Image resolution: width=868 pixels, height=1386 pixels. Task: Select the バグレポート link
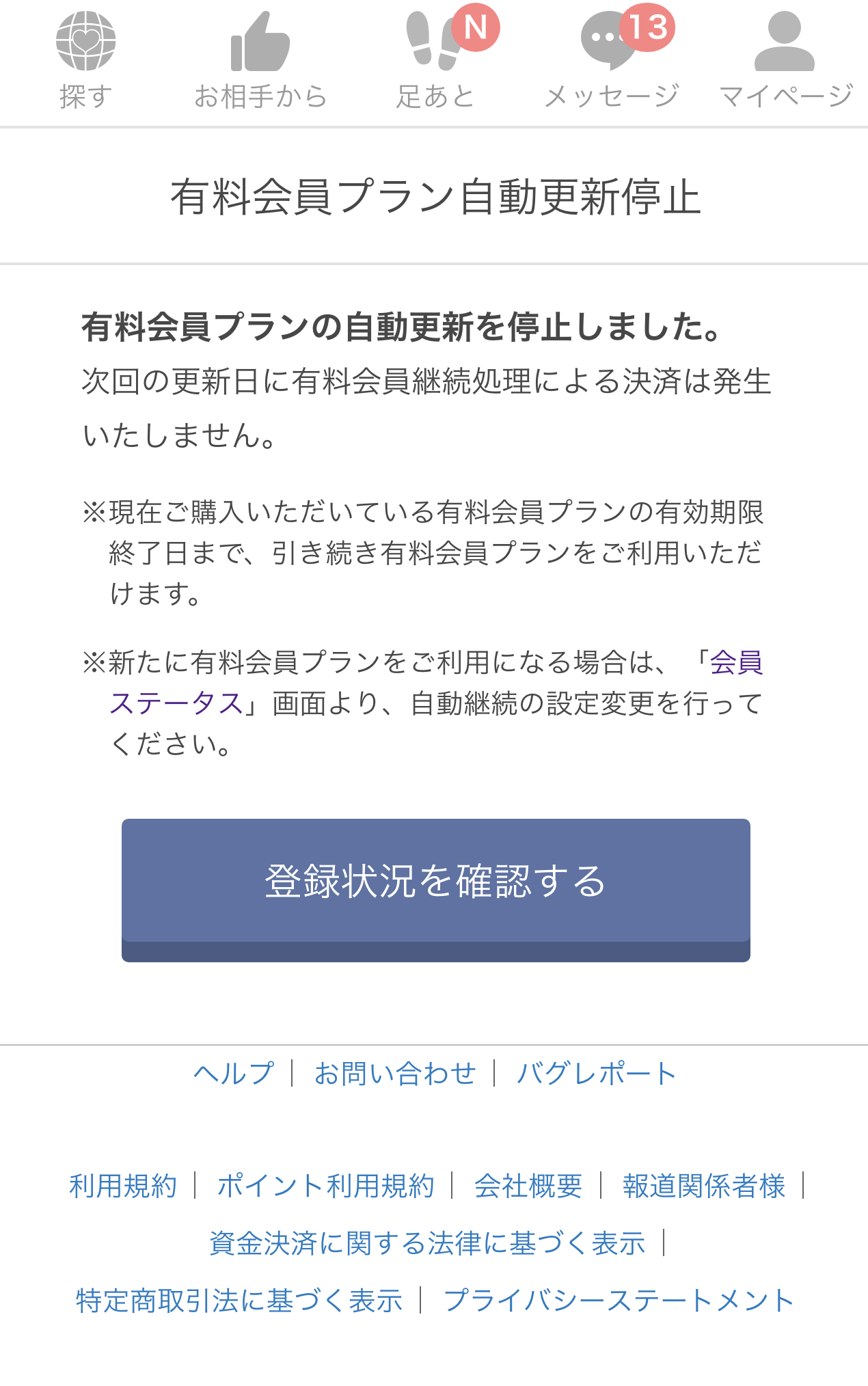point(596,1073)
